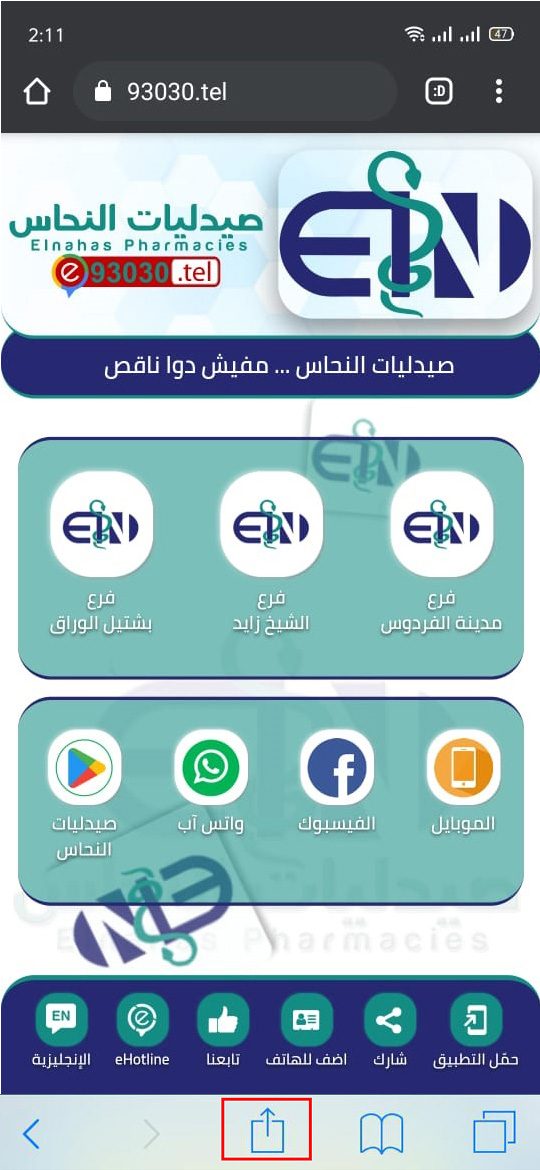The image size is (540, 1170).
Task: Open the 93030.tel address bar
Action: [235, 92]
